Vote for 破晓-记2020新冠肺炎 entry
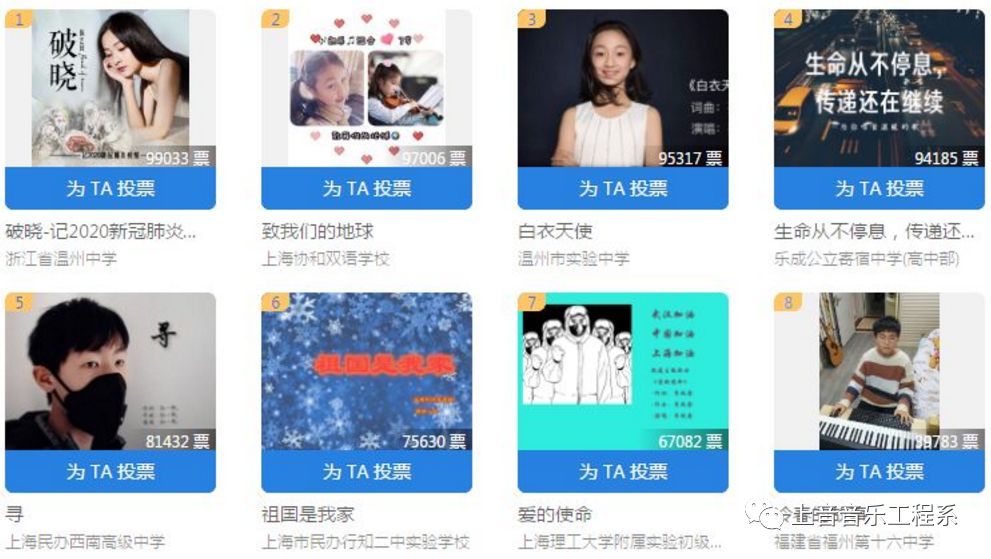 110,188
